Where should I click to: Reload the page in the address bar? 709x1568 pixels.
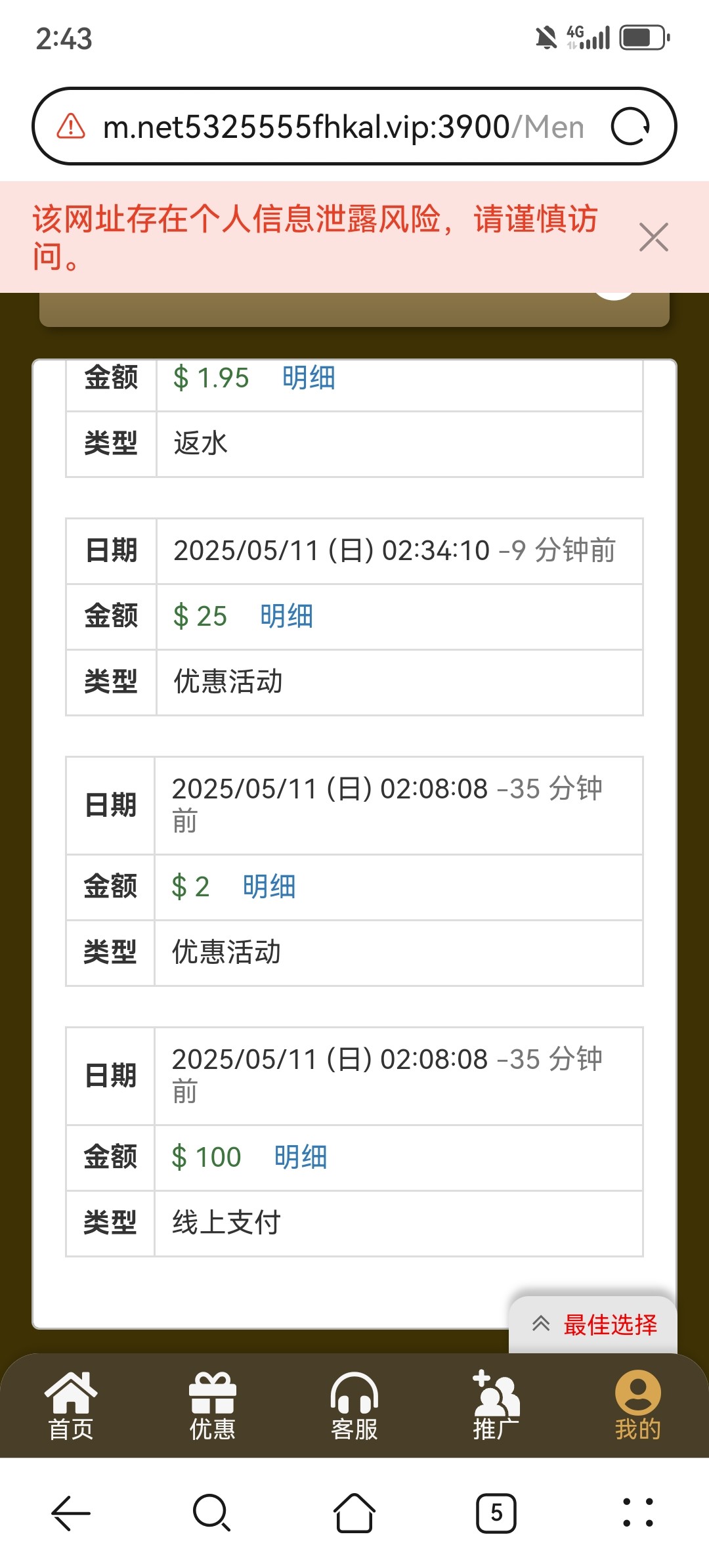[x=630, y=126]
